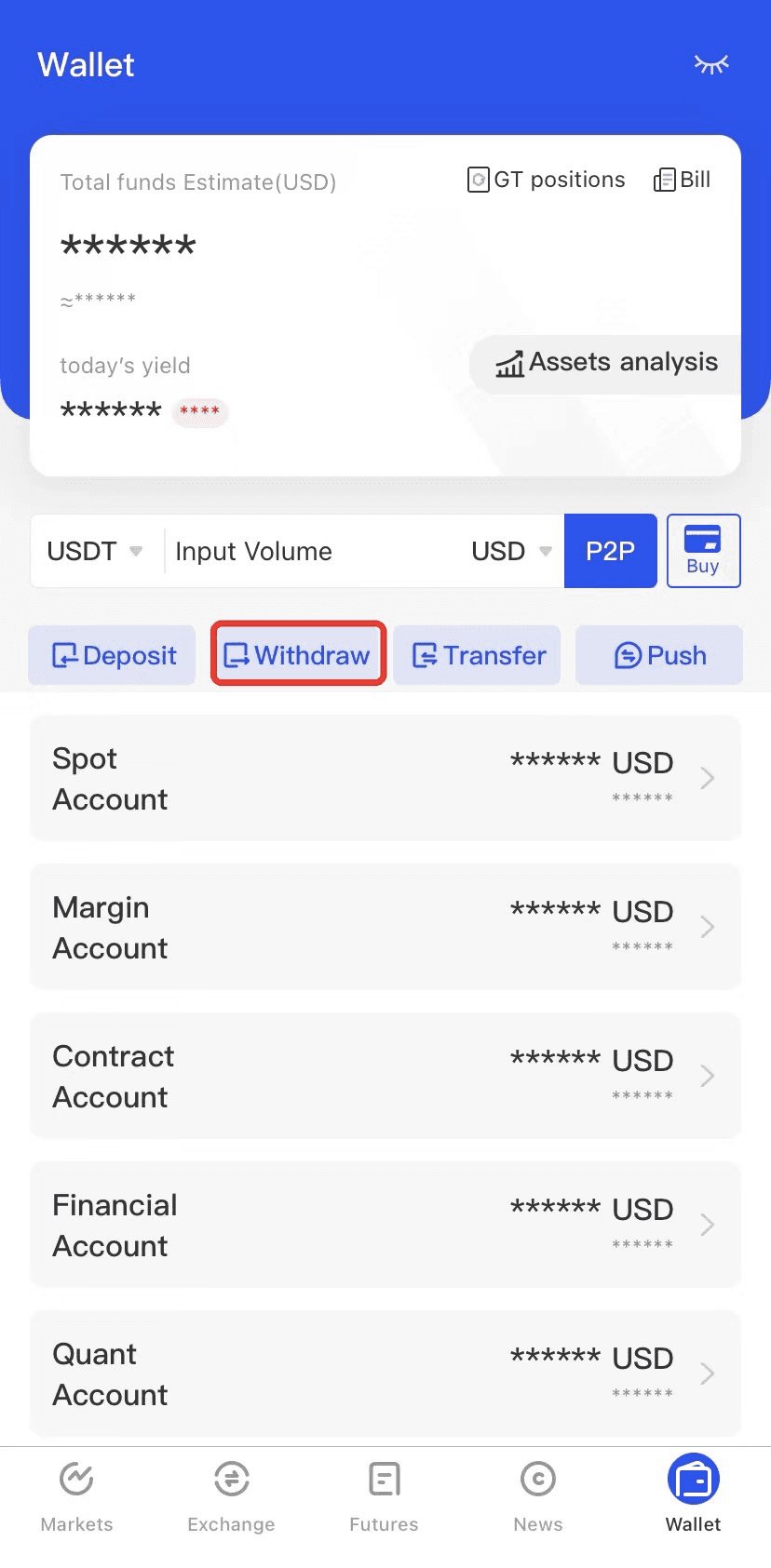771x1568 pixels.
Task: Open the Spot Account row
Action: coord(385,778)
